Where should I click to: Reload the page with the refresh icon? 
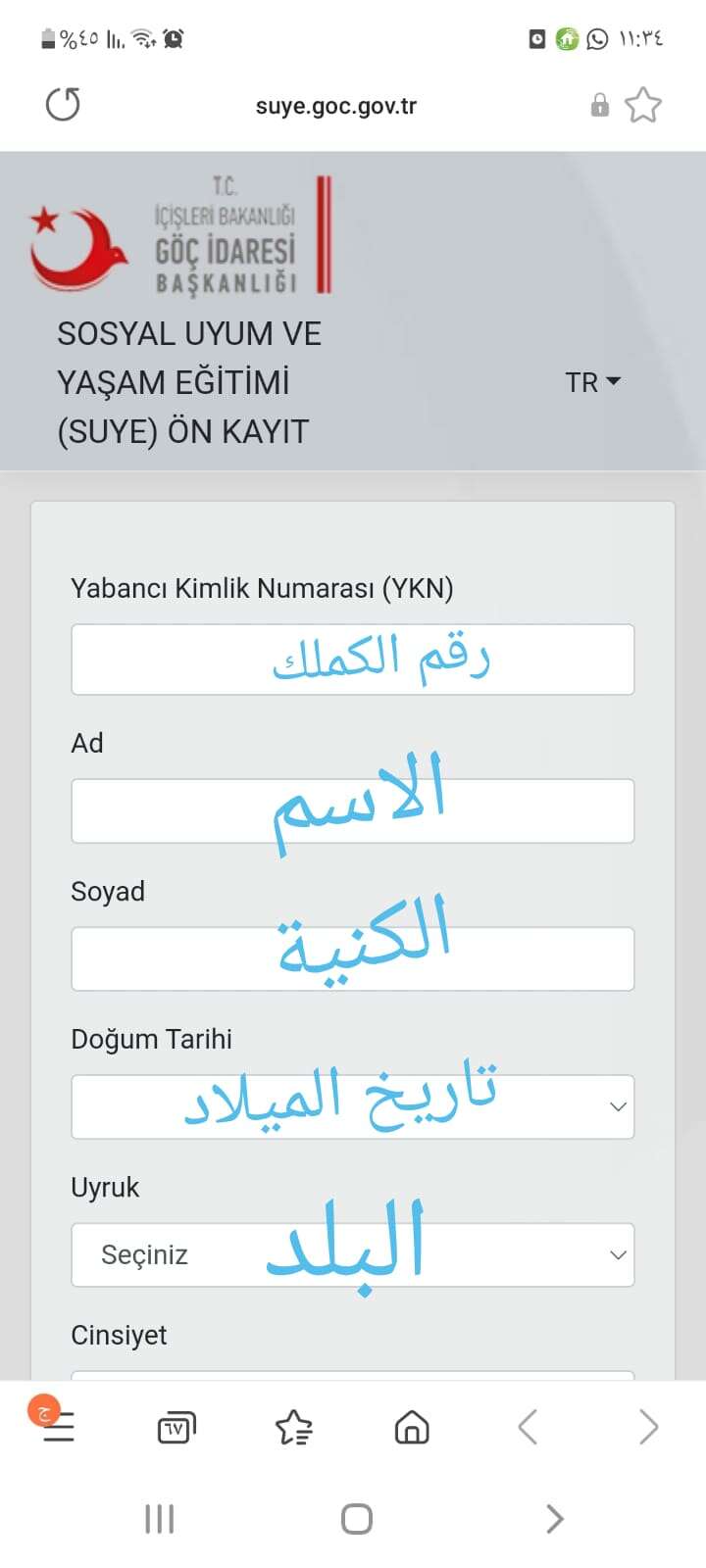point(63,105)
